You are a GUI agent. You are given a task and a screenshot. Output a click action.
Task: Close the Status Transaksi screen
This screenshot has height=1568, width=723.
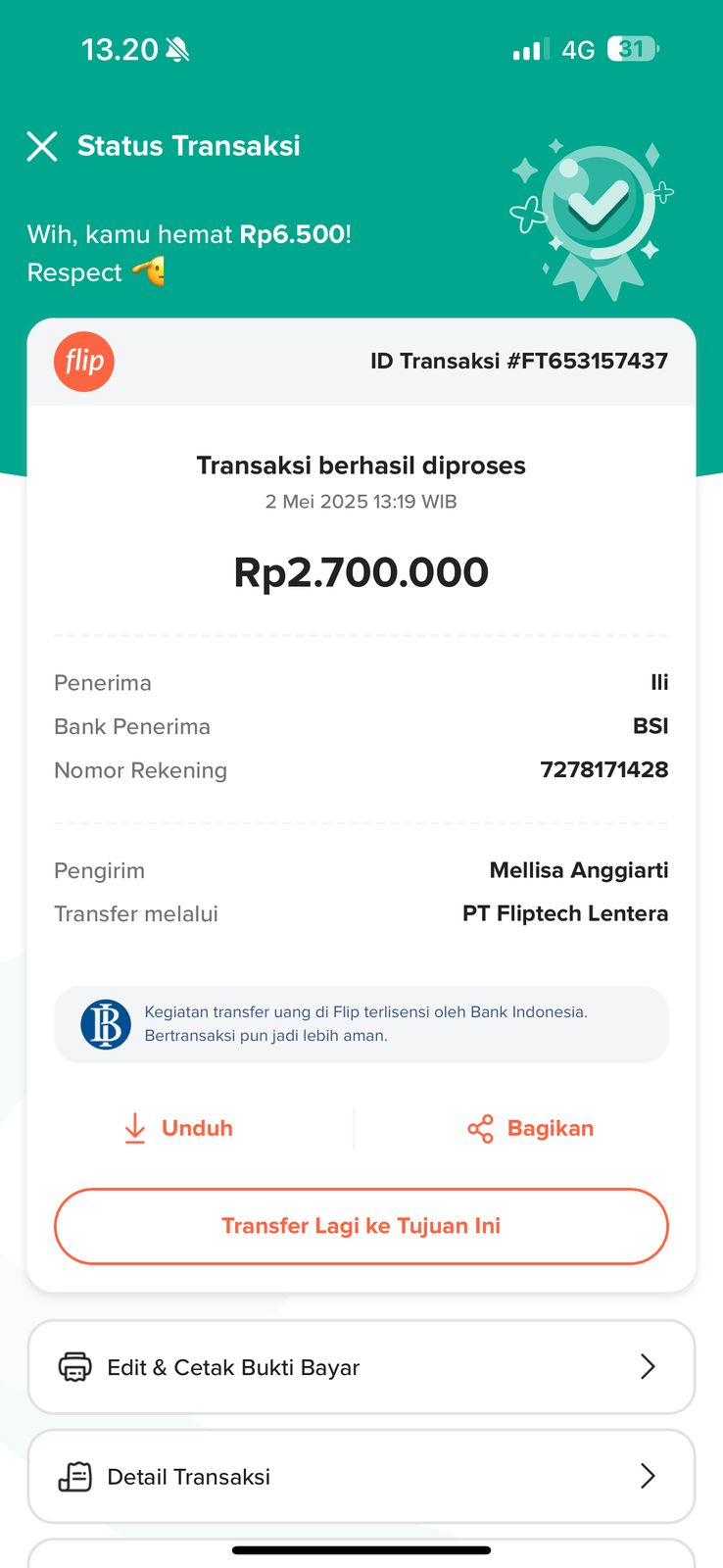[x=42, y=146]
